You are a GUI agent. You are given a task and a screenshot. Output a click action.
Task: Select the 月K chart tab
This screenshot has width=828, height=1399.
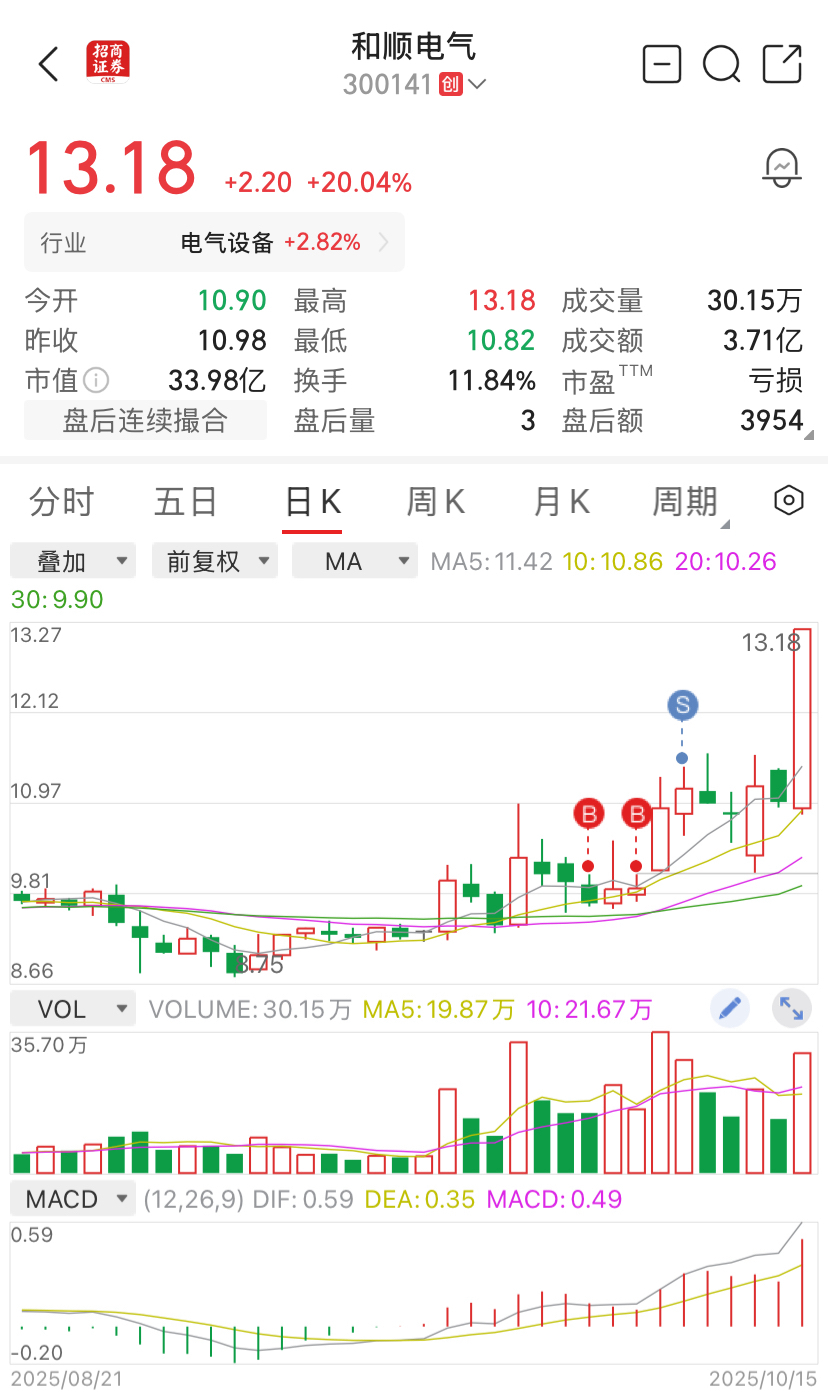tap(561, 501)
